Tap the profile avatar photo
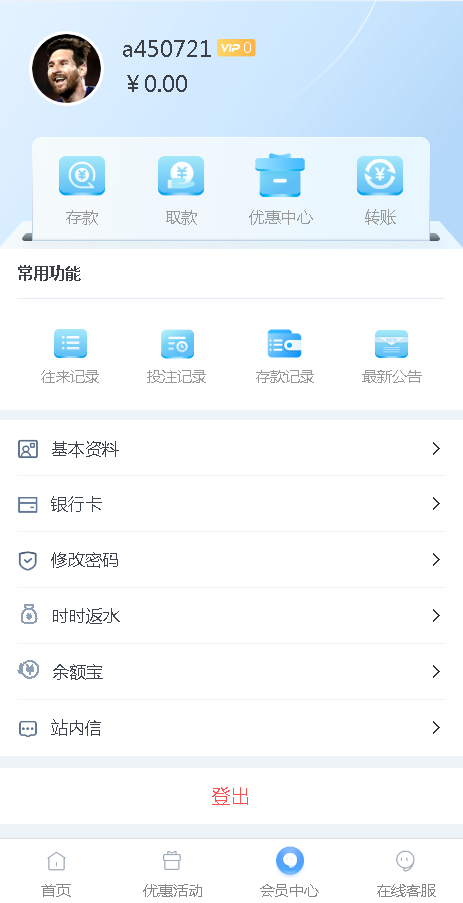Screen dimensions: 463x903 [67, 69]
